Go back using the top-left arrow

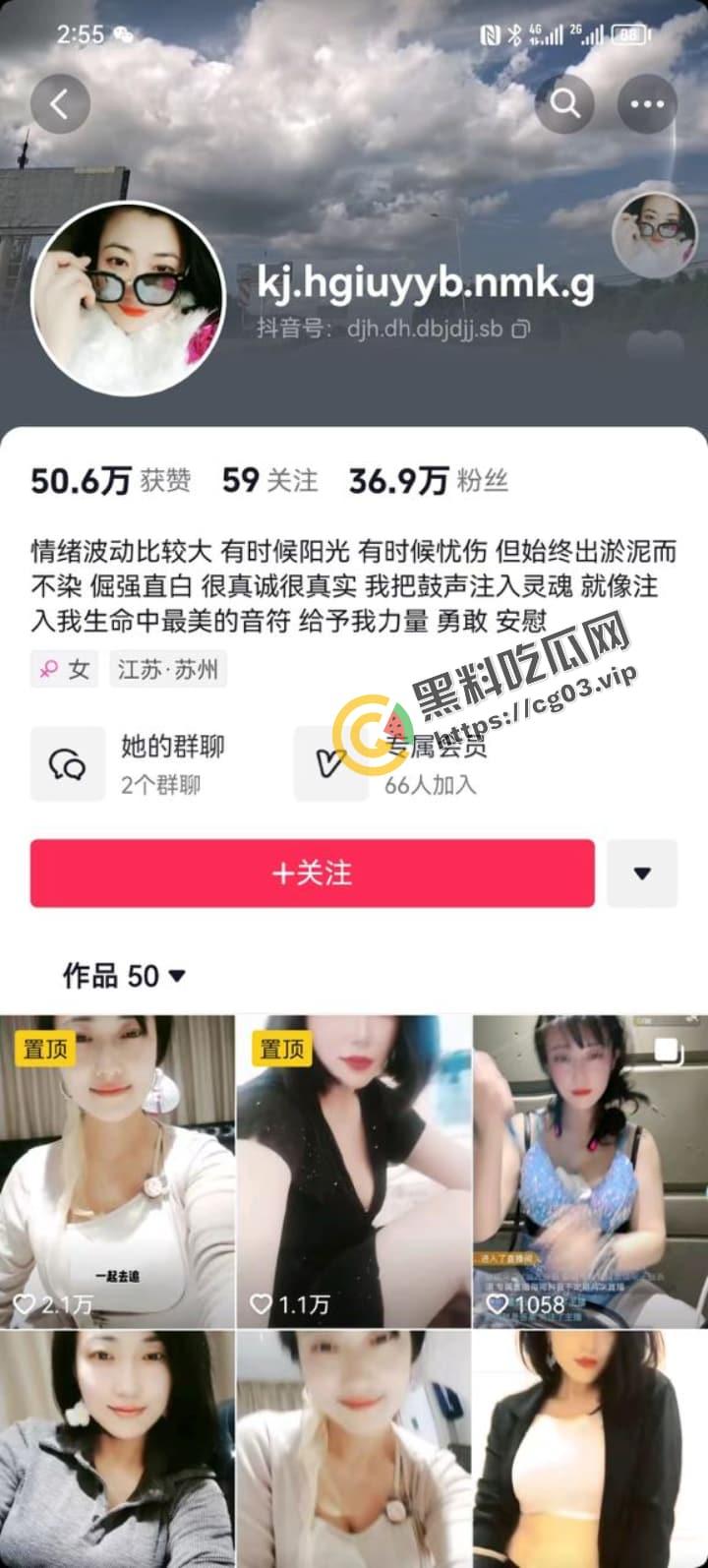[x=60, y=104]
